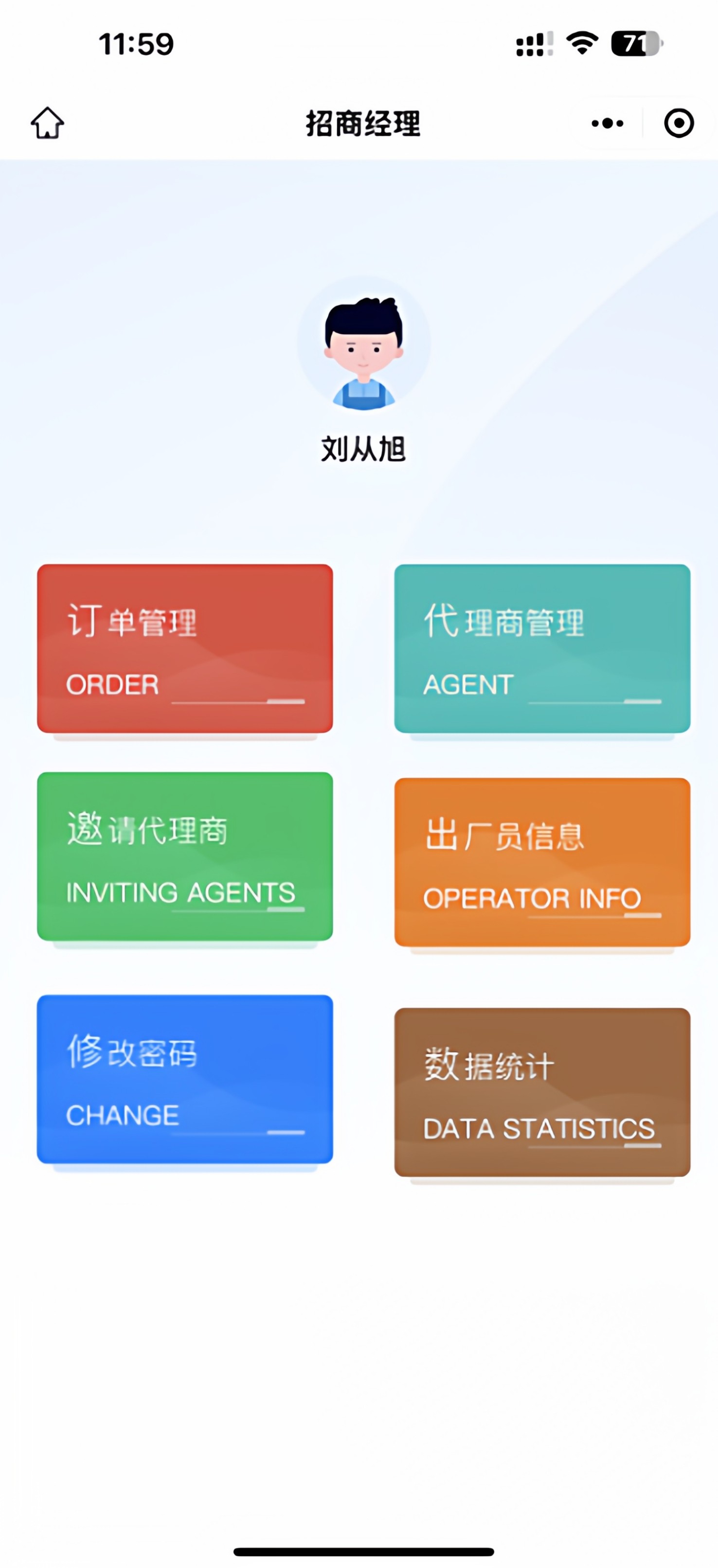View the 数据统计 DATA STATISTICS card
The height and width of the screenshot is (1568, 718).
[x=542, y=1092]
